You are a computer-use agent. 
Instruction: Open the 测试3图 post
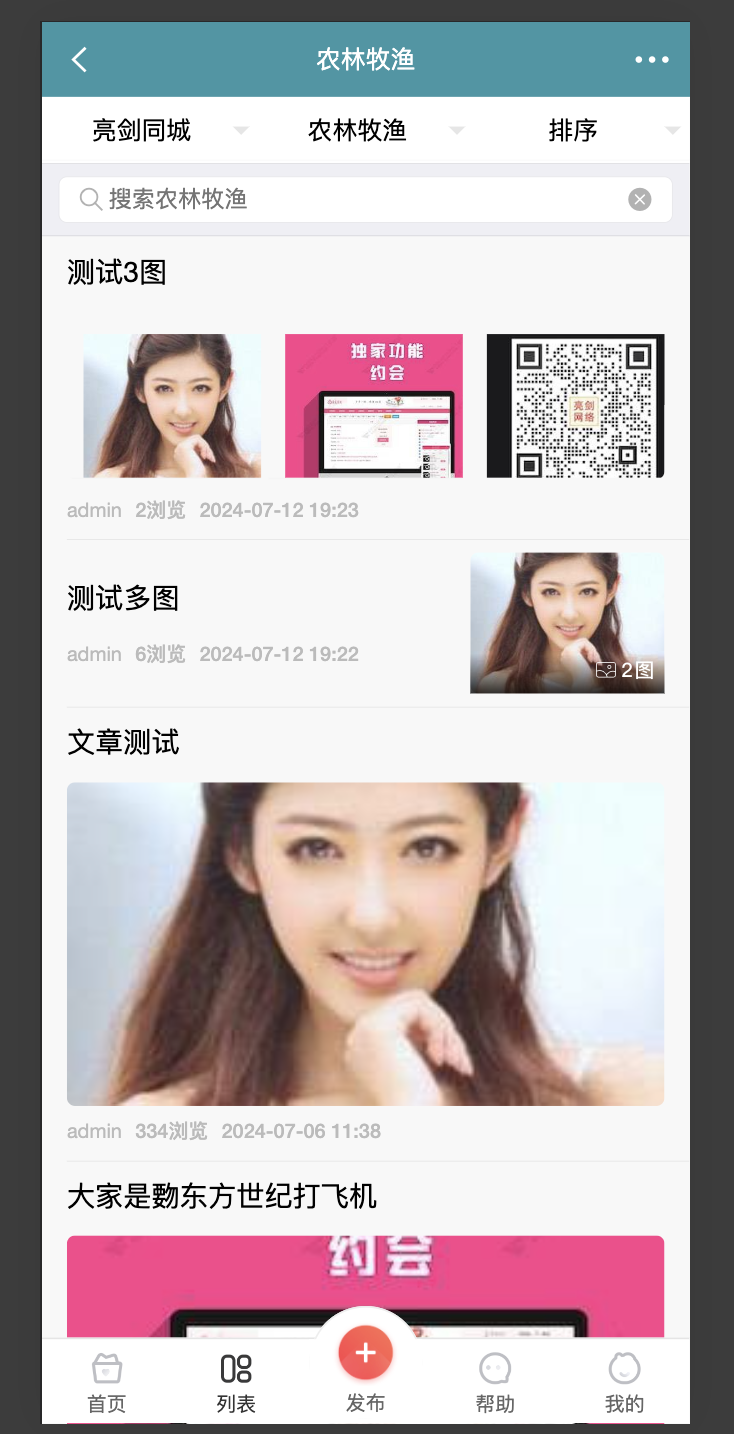(x=117, y=272)
